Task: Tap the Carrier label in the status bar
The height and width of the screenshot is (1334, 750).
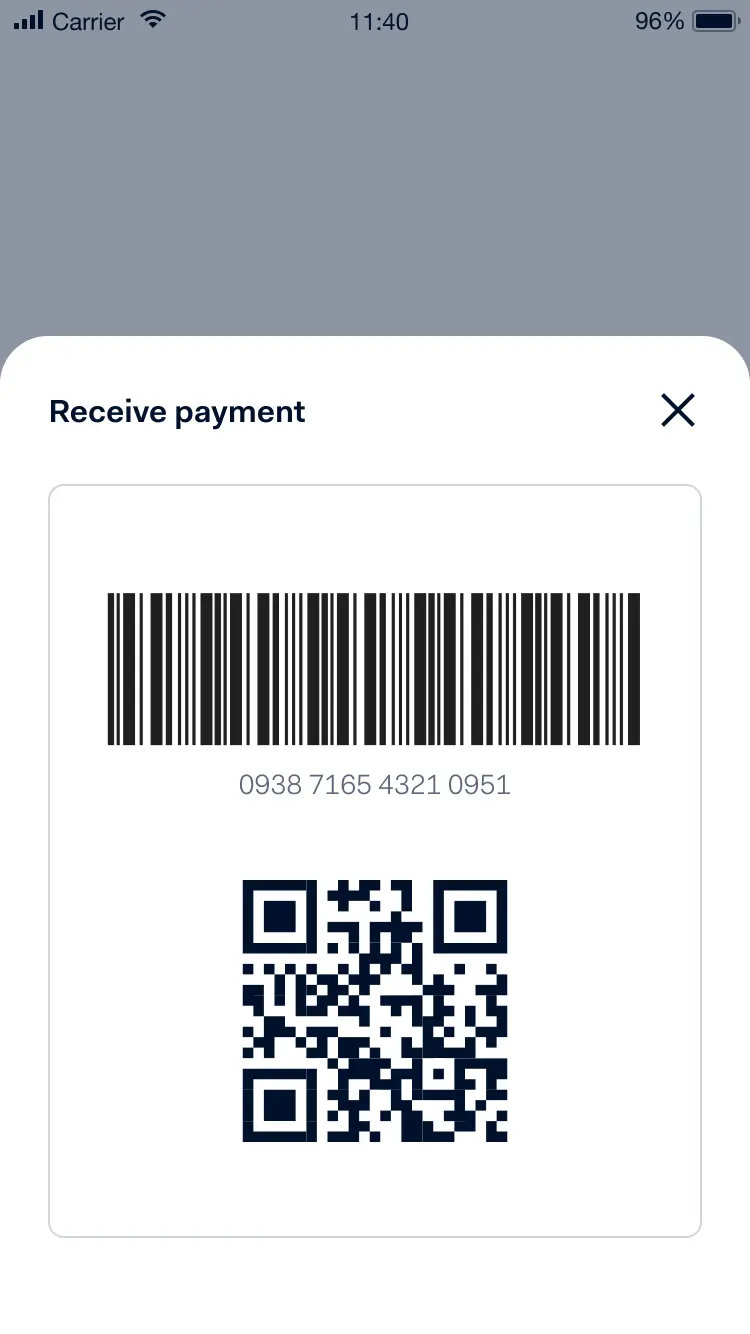Action: coord(90,20)
